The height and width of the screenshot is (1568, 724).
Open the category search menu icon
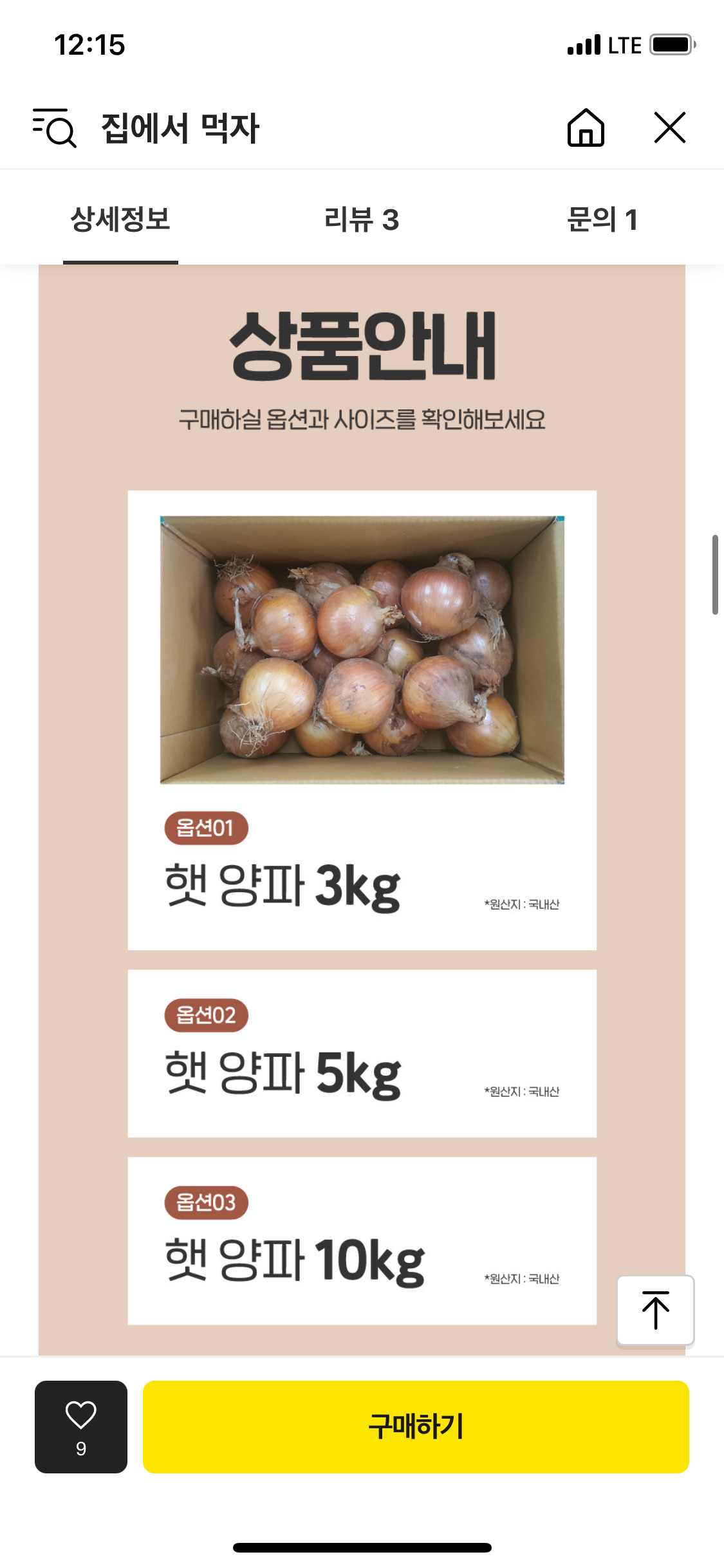[55, 127]
